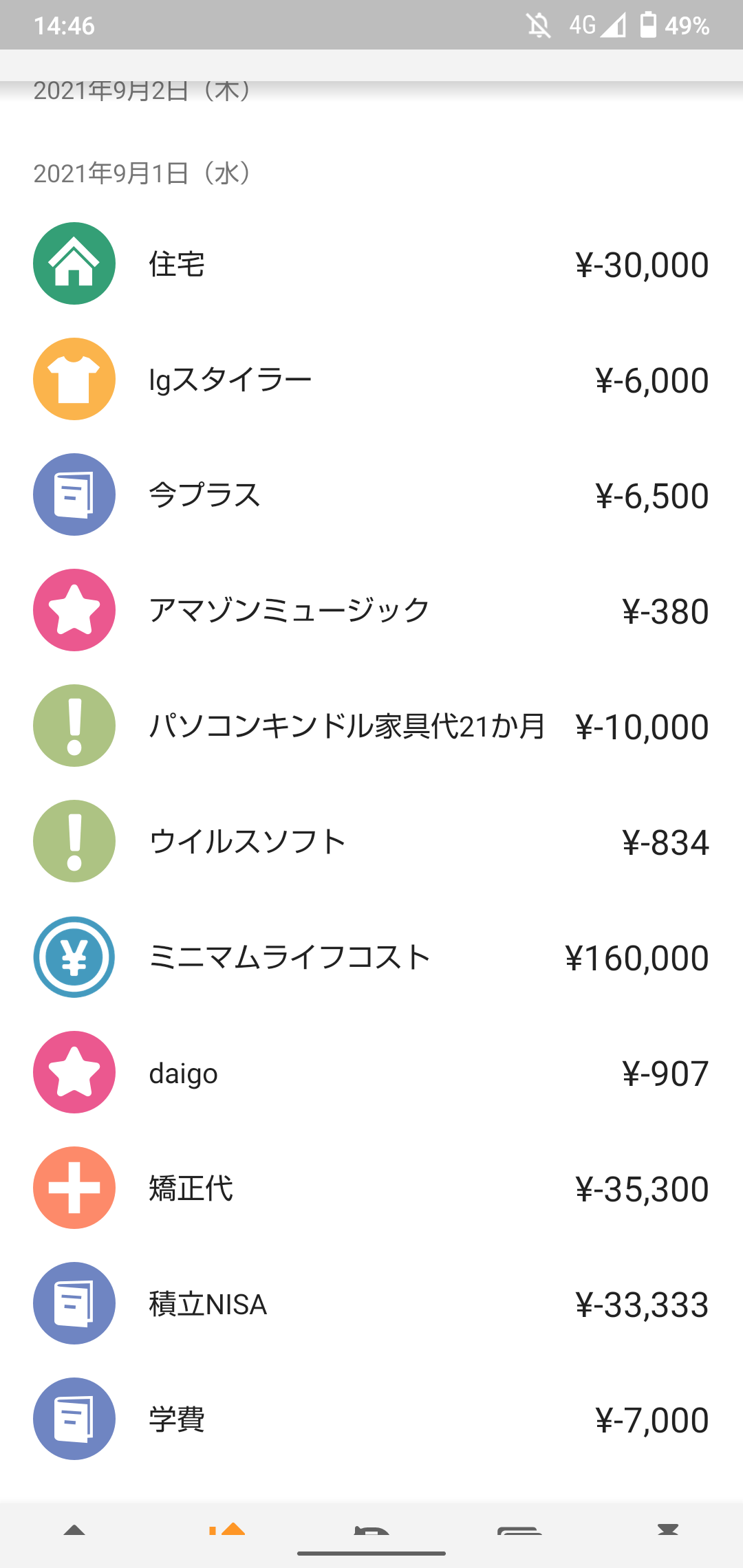Open the アマゾンミュージック entry

coord(371,610)
